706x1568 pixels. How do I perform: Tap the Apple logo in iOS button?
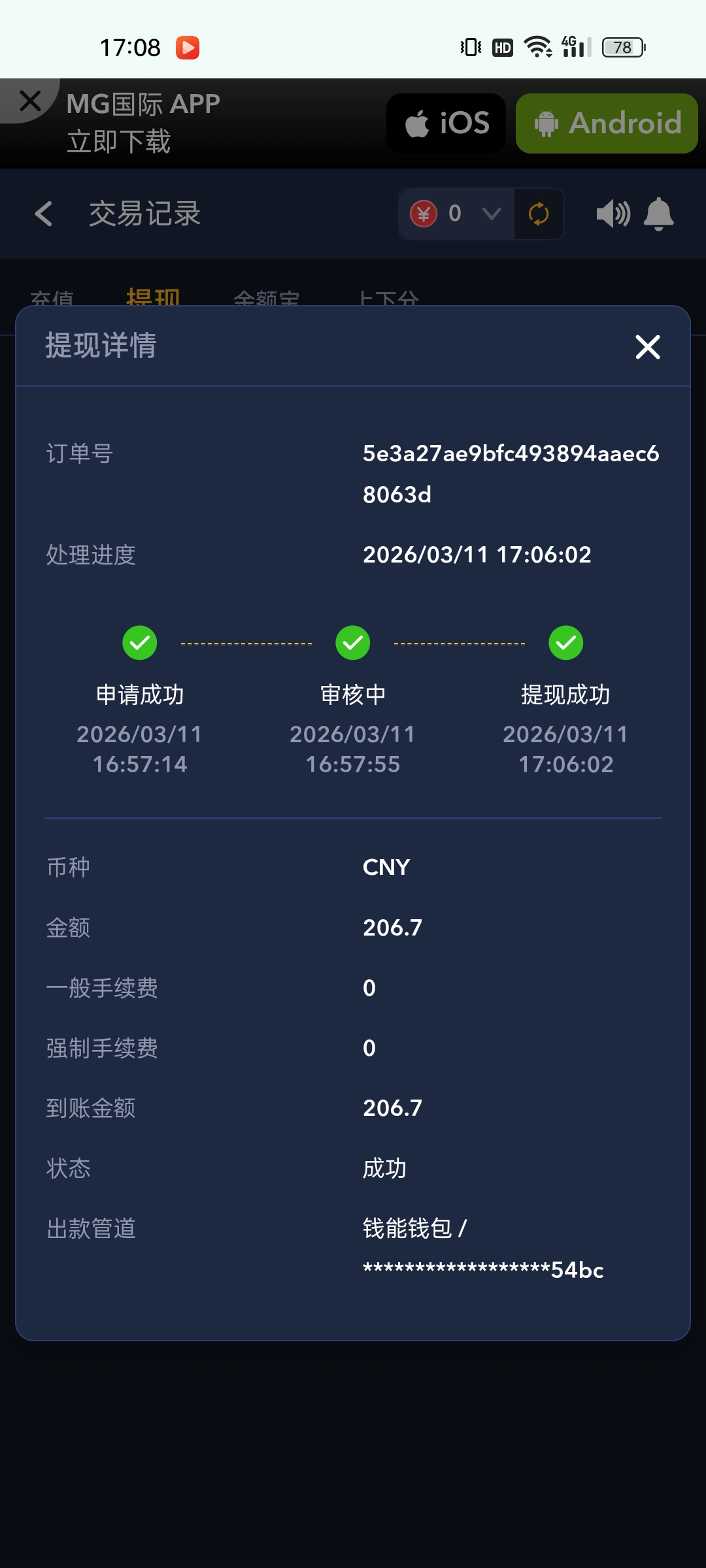(419, 123)
